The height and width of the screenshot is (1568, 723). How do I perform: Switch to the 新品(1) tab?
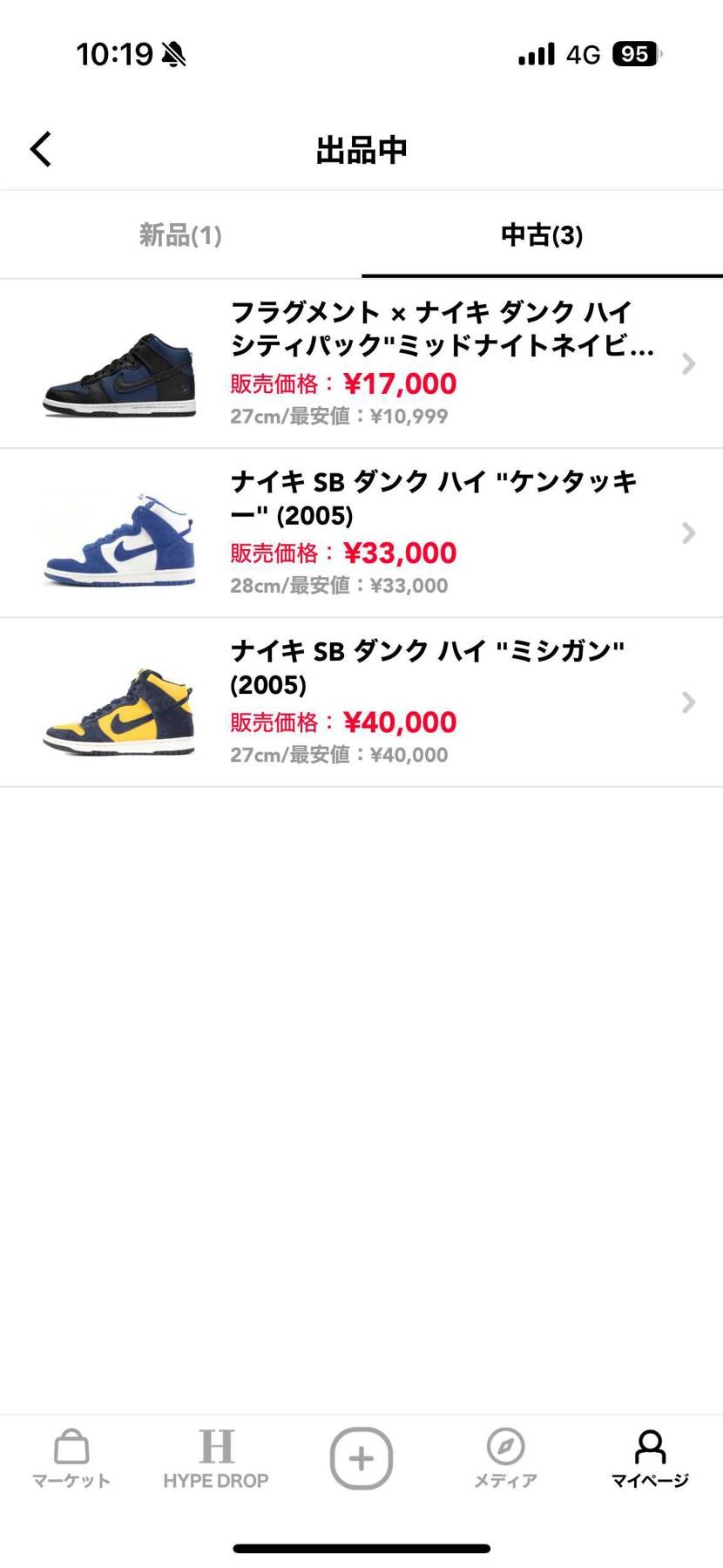179,235
